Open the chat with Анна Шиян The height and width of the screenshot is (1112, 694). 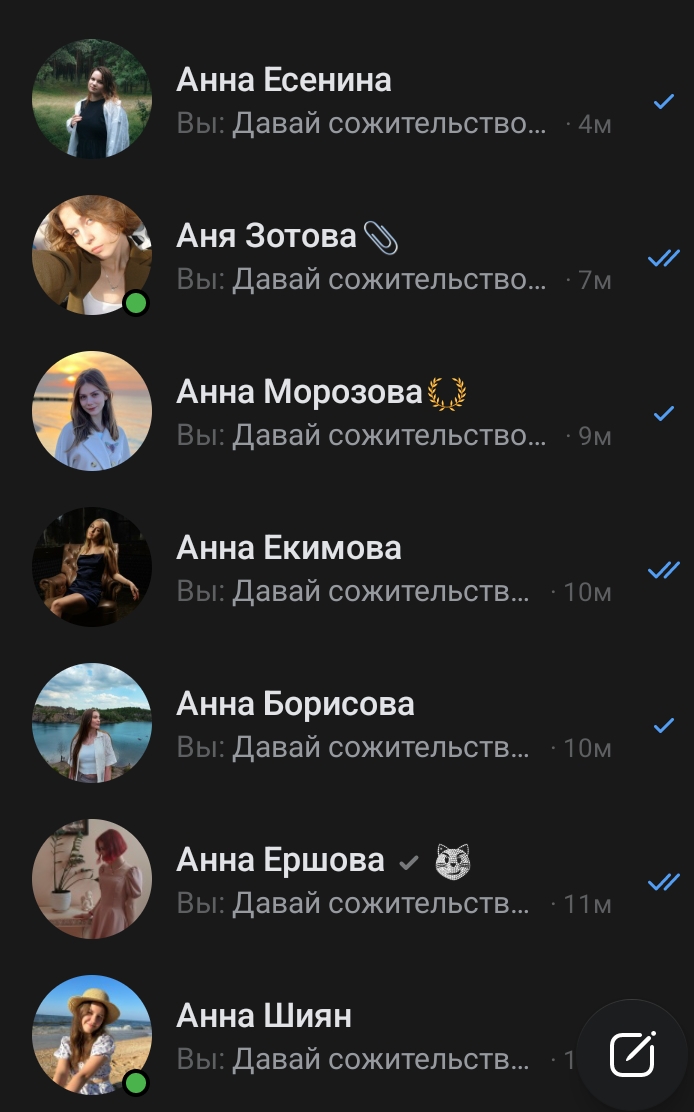click(x=340, y=1037)
